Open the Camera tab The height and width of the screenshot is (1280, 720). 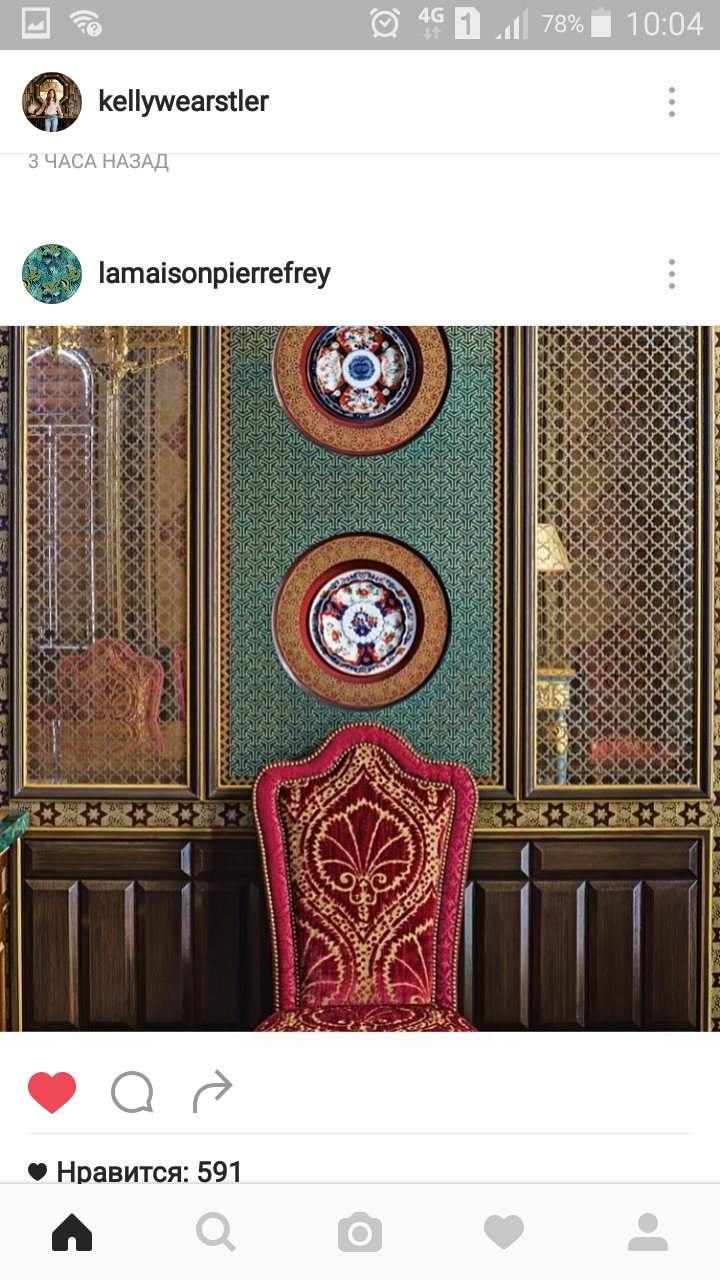click(360, 1232)
